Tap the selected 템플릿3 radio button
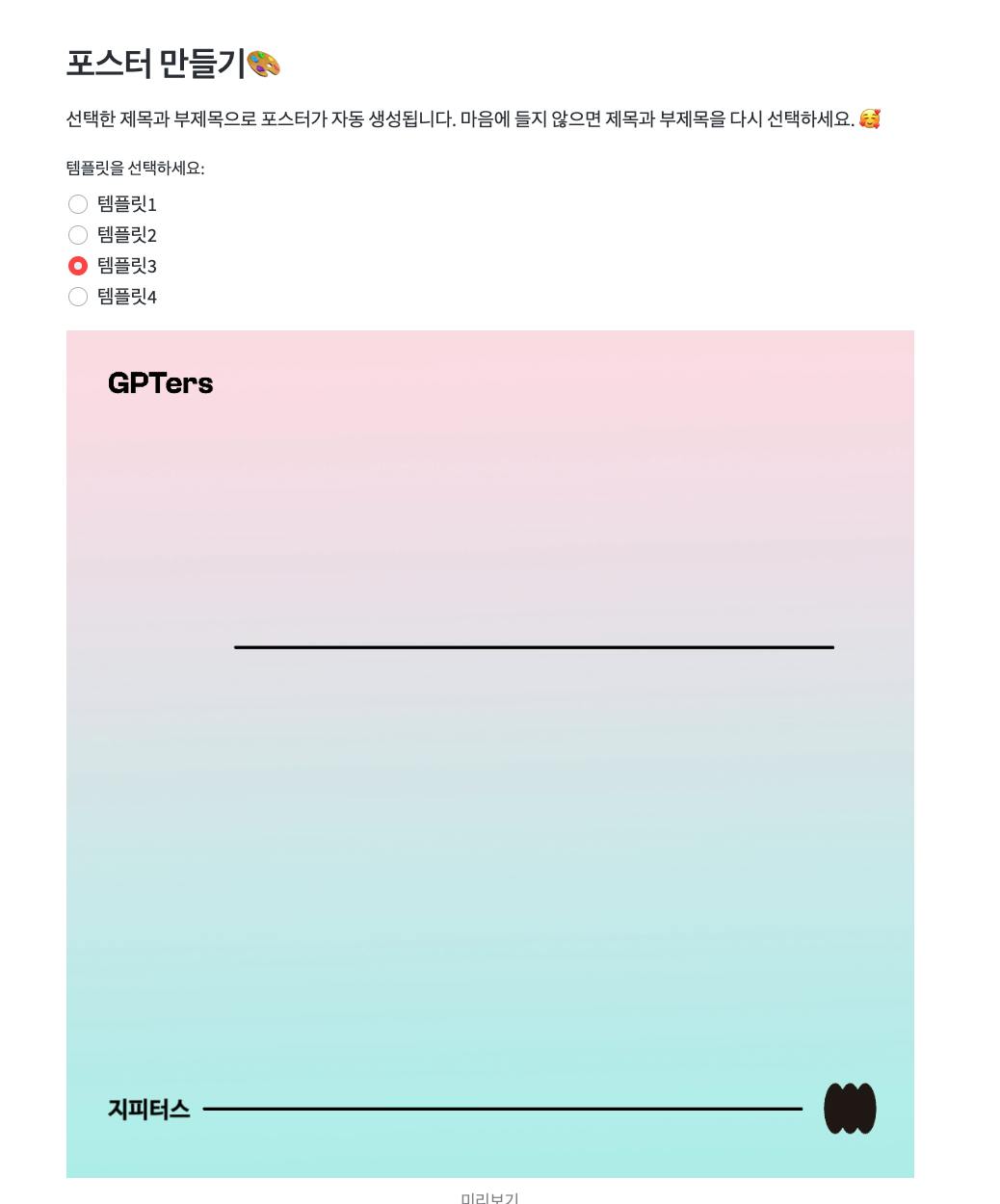 point(78,266)
